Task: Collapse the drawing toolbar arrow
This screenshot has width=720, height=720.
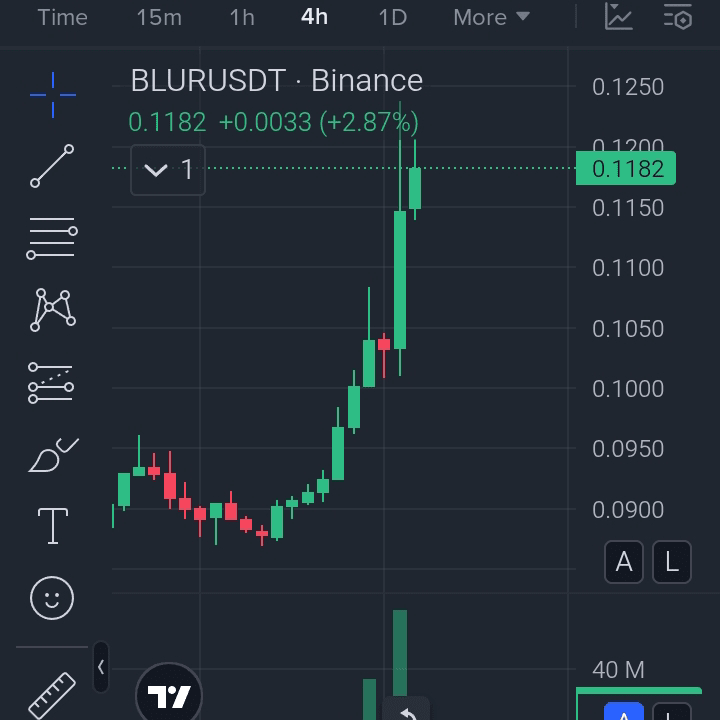Action: (101, 667)
